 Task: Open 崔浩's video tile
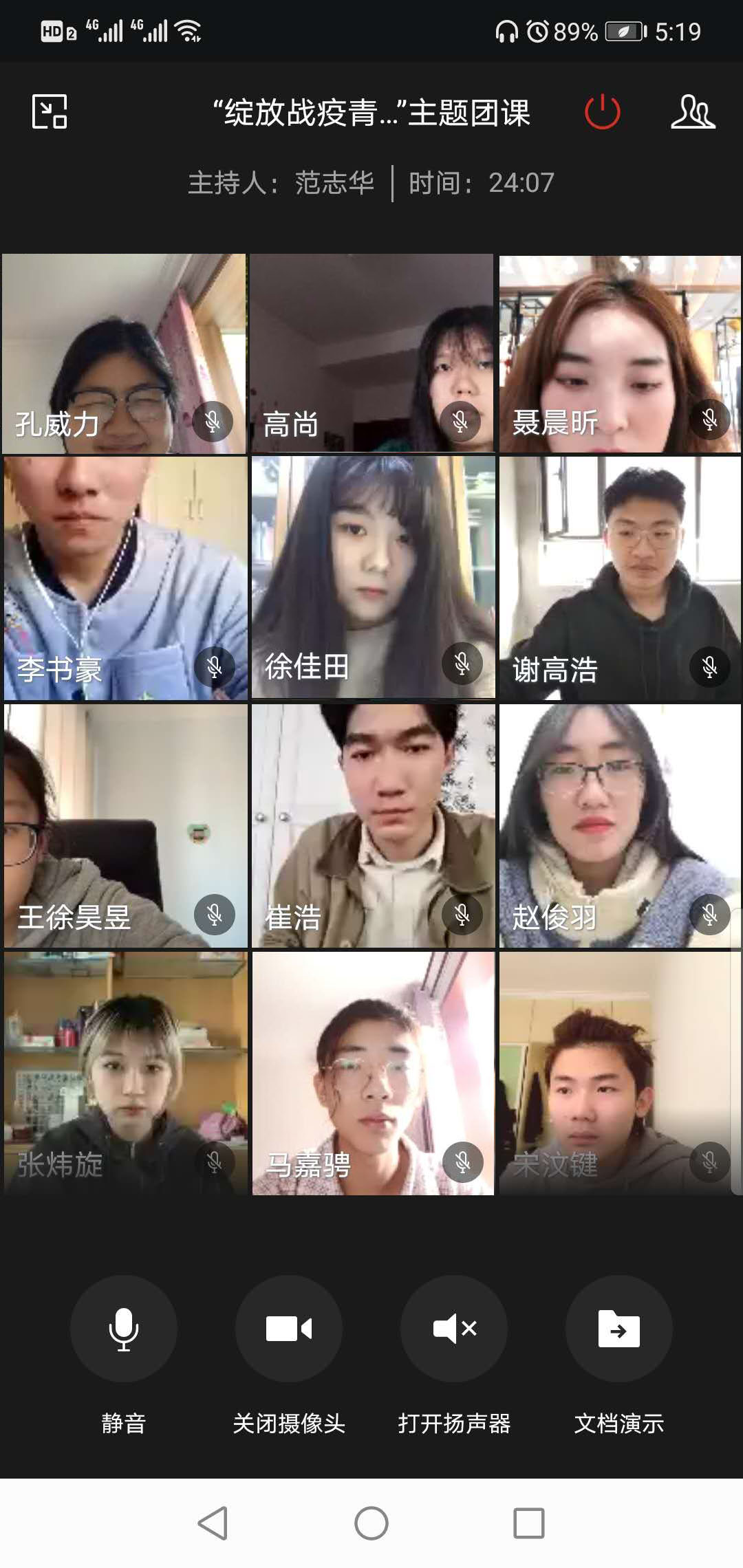373,825
